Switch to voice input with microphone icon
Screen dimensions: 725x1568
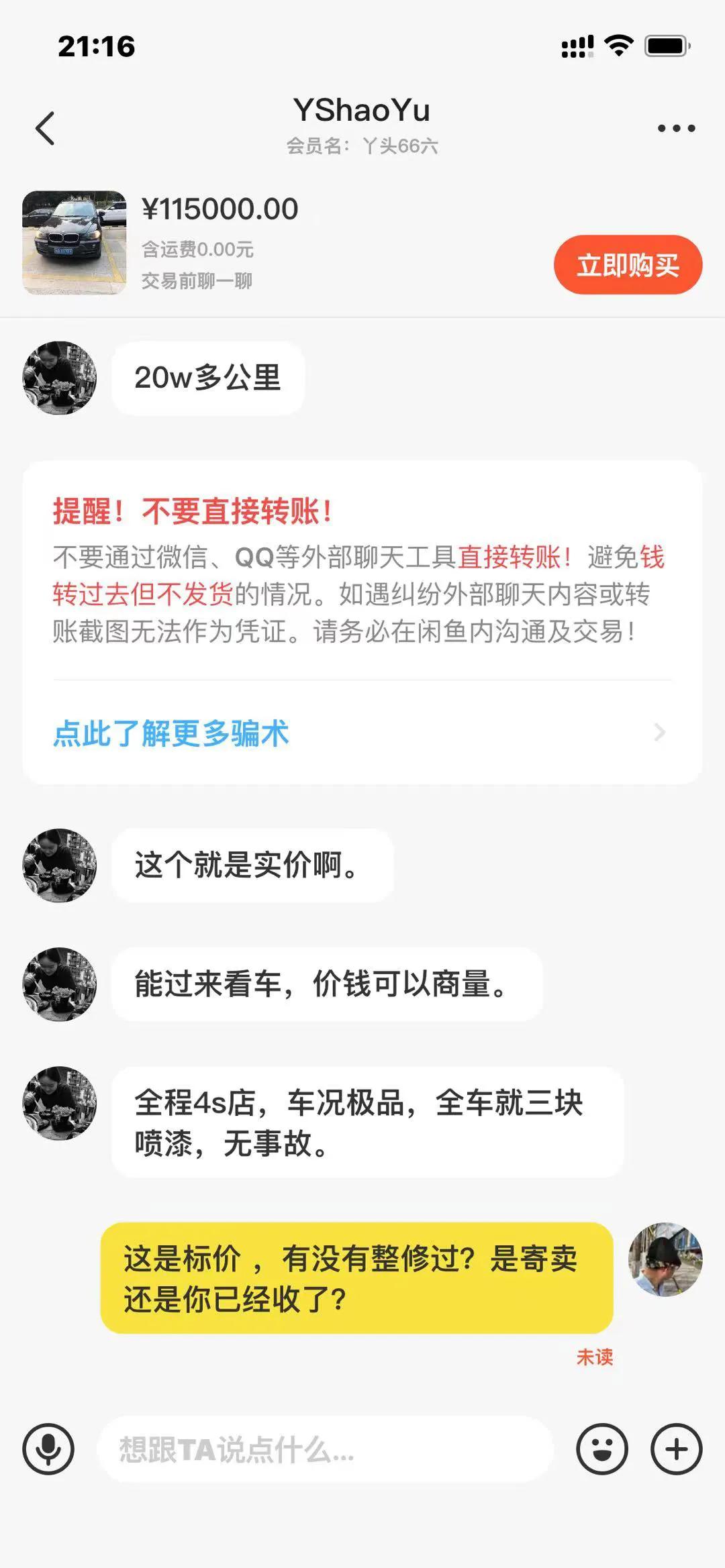pyautogui.click(x=48, y=1449)
